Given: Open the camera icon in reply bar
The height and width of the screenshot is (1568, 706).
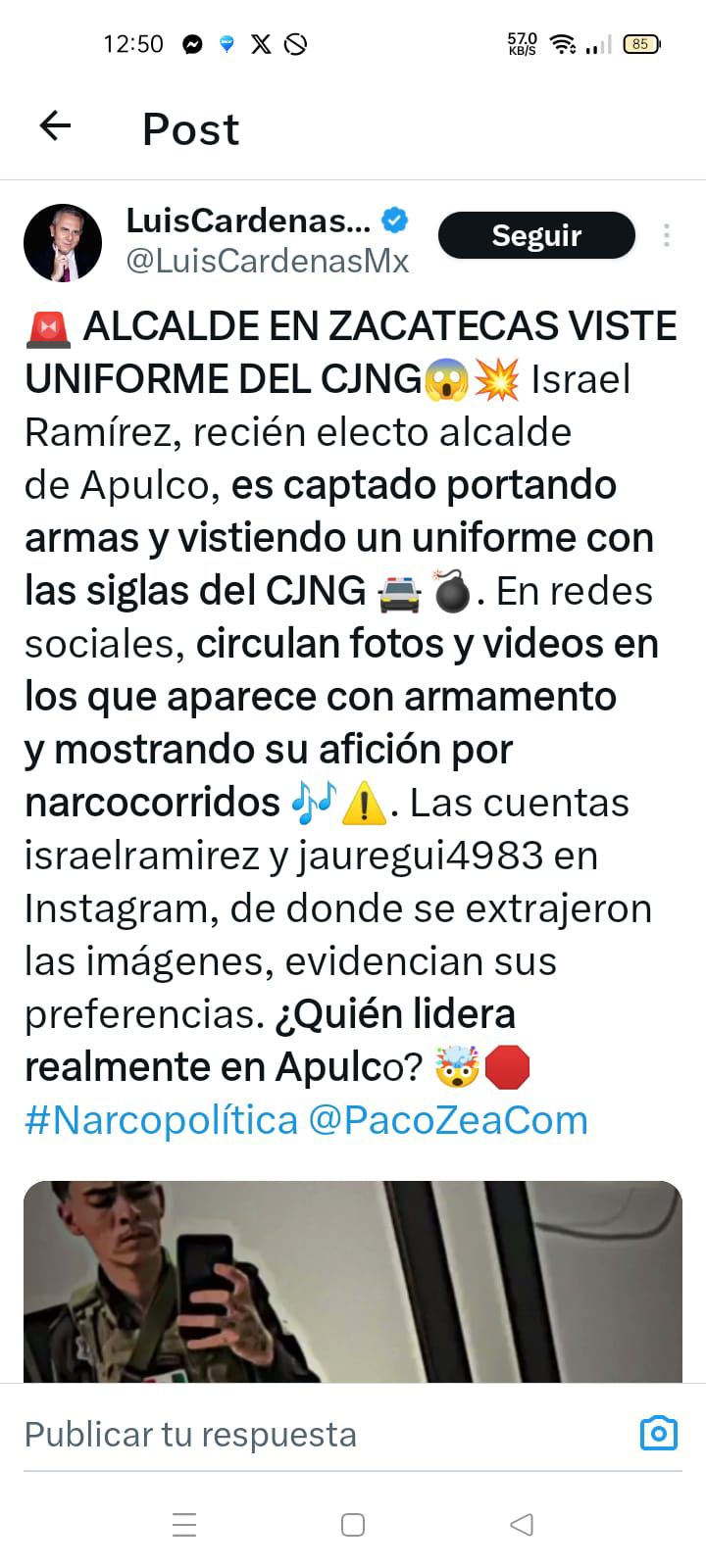Looking at the screenshot, I should pyautogui.click(x=658, y=1433).
